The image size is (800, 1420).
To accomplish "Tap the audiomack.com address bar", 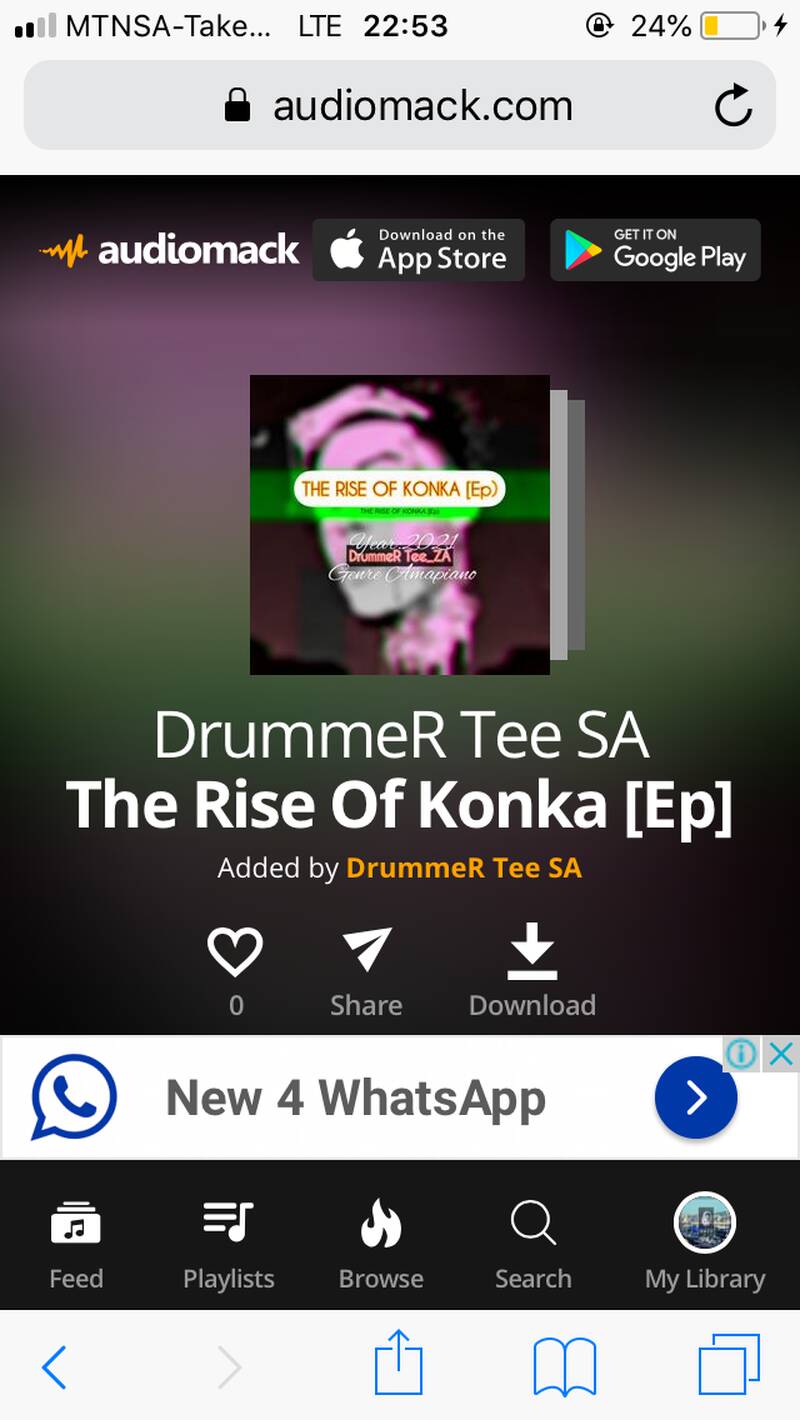I will pyautogui.click(x=400, y=106).
